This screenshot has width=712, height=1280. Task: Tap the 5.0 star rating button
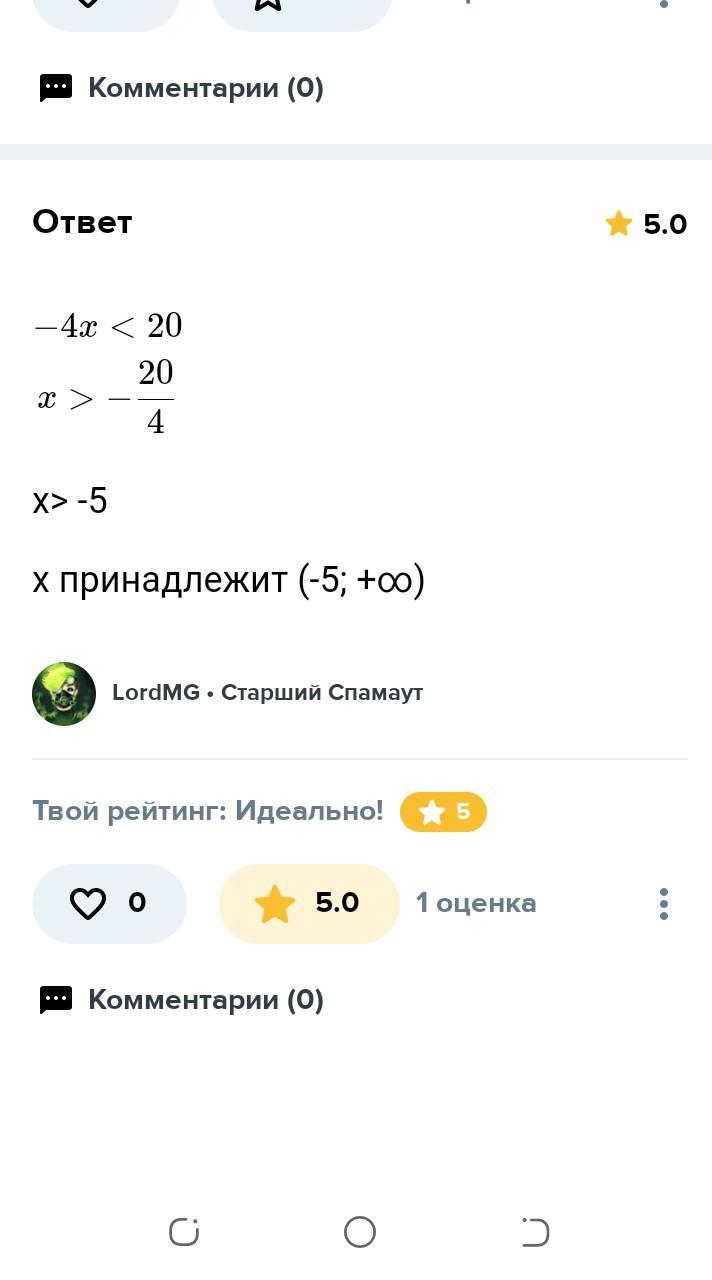[x=309, y=903]
